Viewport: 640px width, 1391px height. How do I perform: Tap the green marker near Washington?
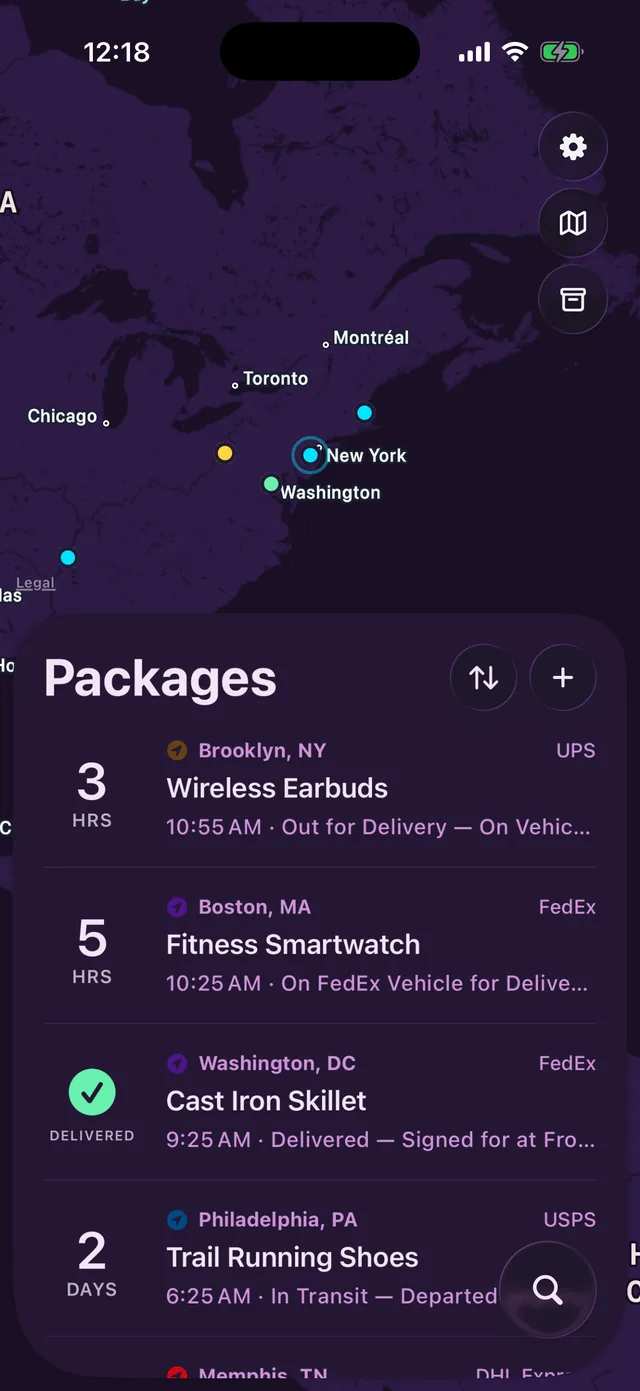point(270,484)
